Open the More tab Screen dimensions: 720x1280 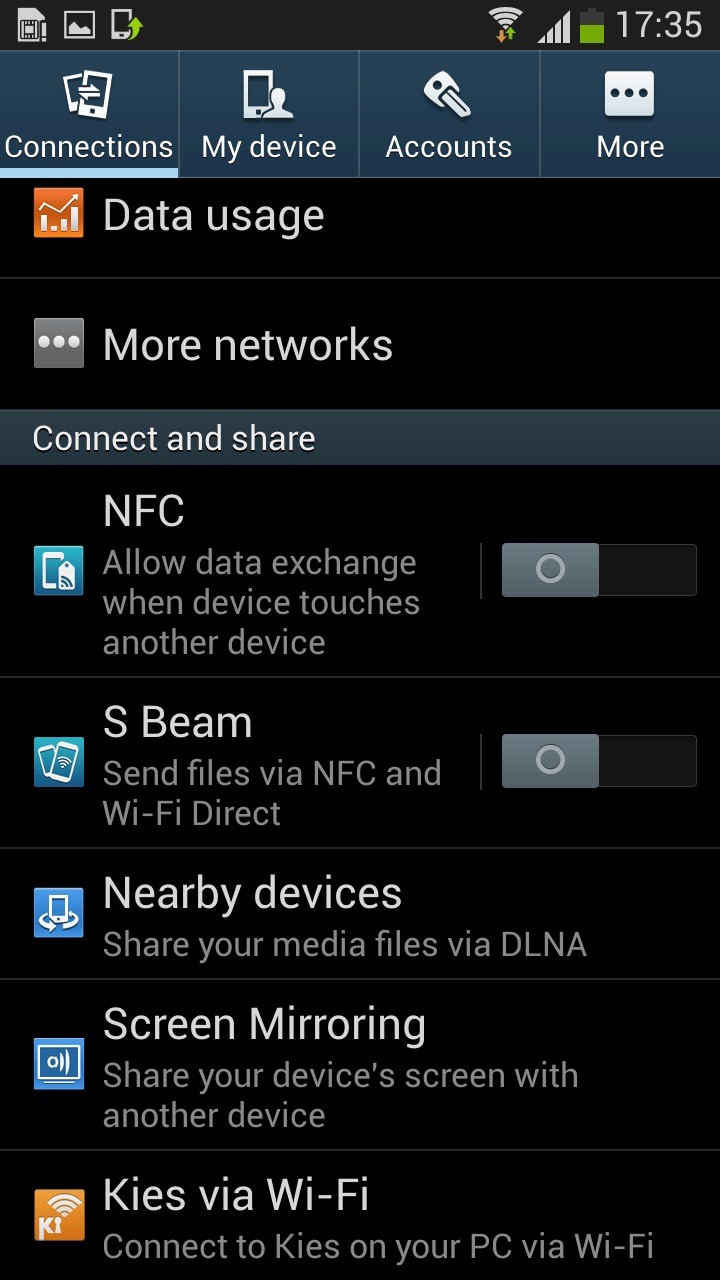pos(630,115)
